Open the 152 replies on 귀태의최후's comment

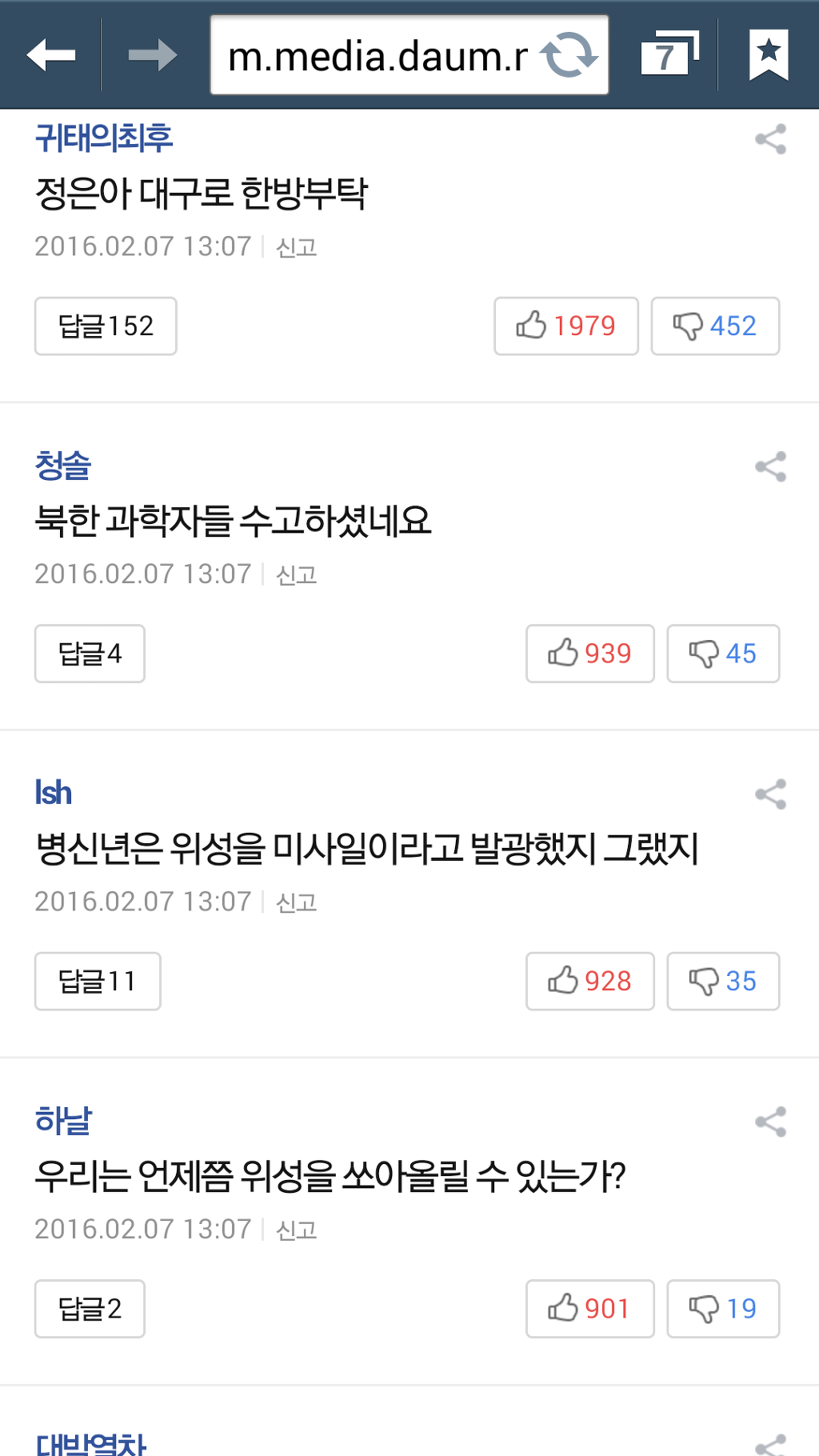[106, 326]
